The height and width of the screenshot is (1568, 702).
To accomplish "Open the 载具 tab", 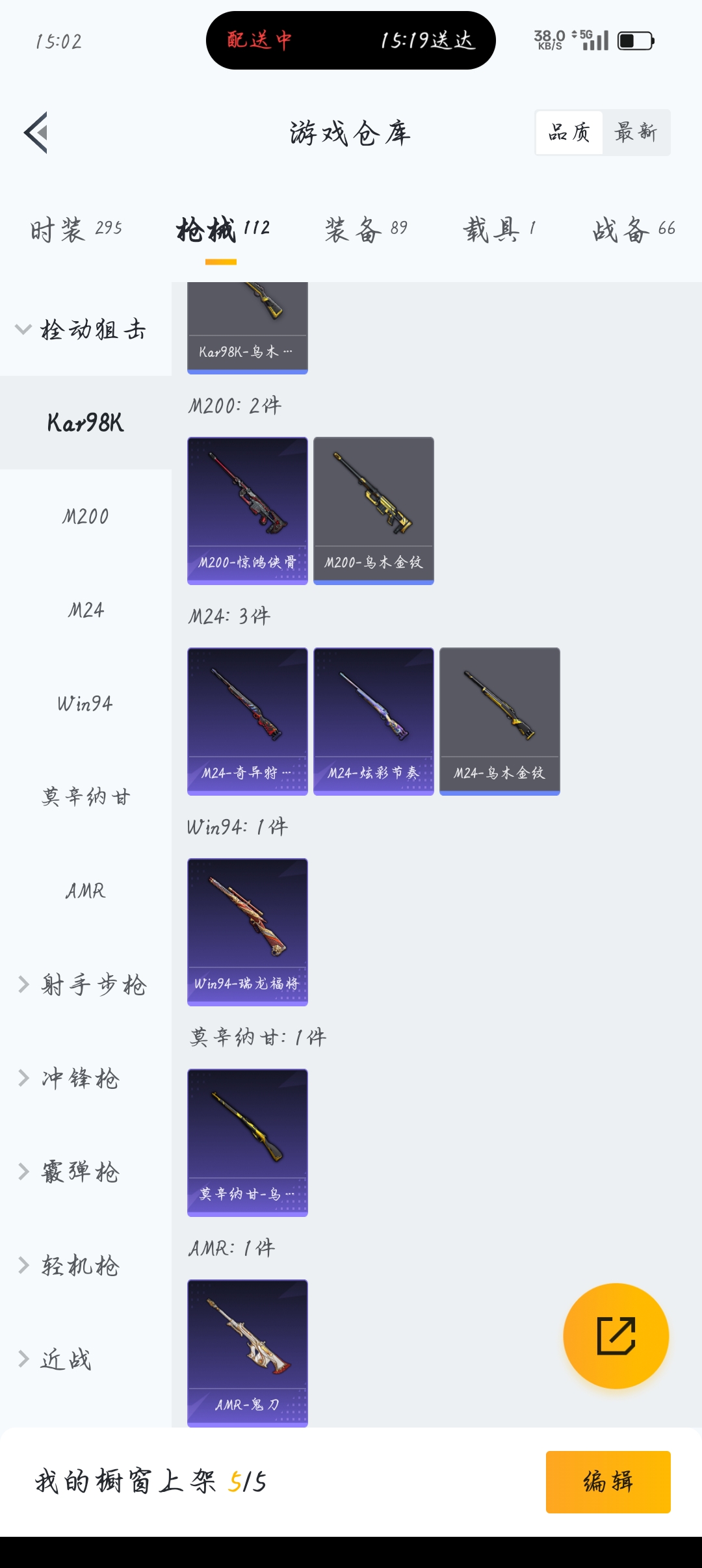I will click(x=499, y=229).
